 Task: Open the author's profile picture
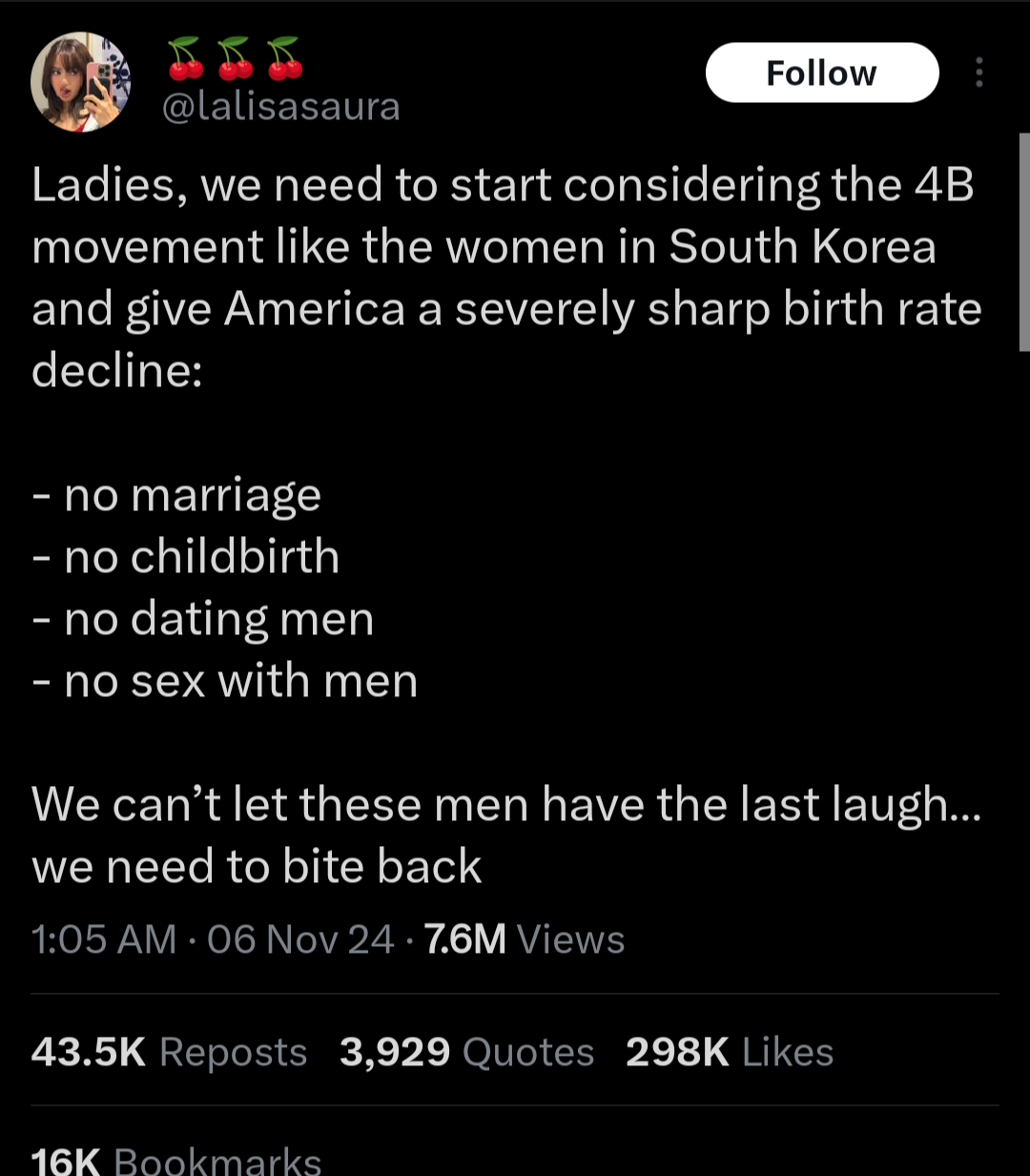click(x=80, y=82)
